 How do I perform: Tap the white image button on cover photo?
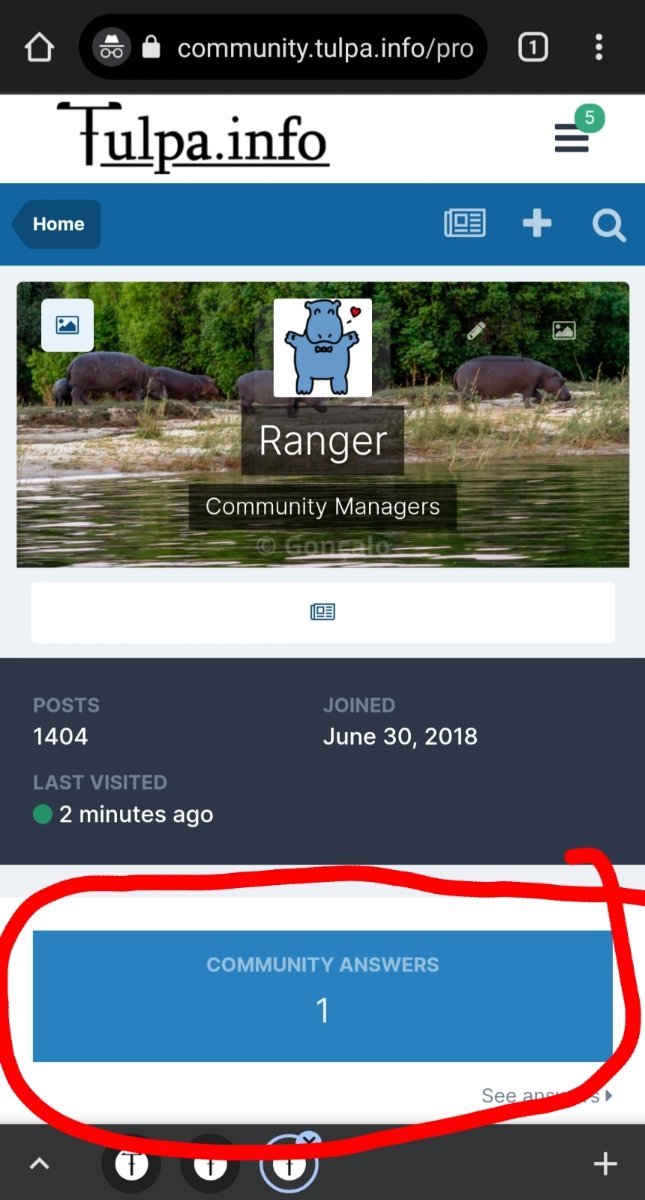point(67,325)
